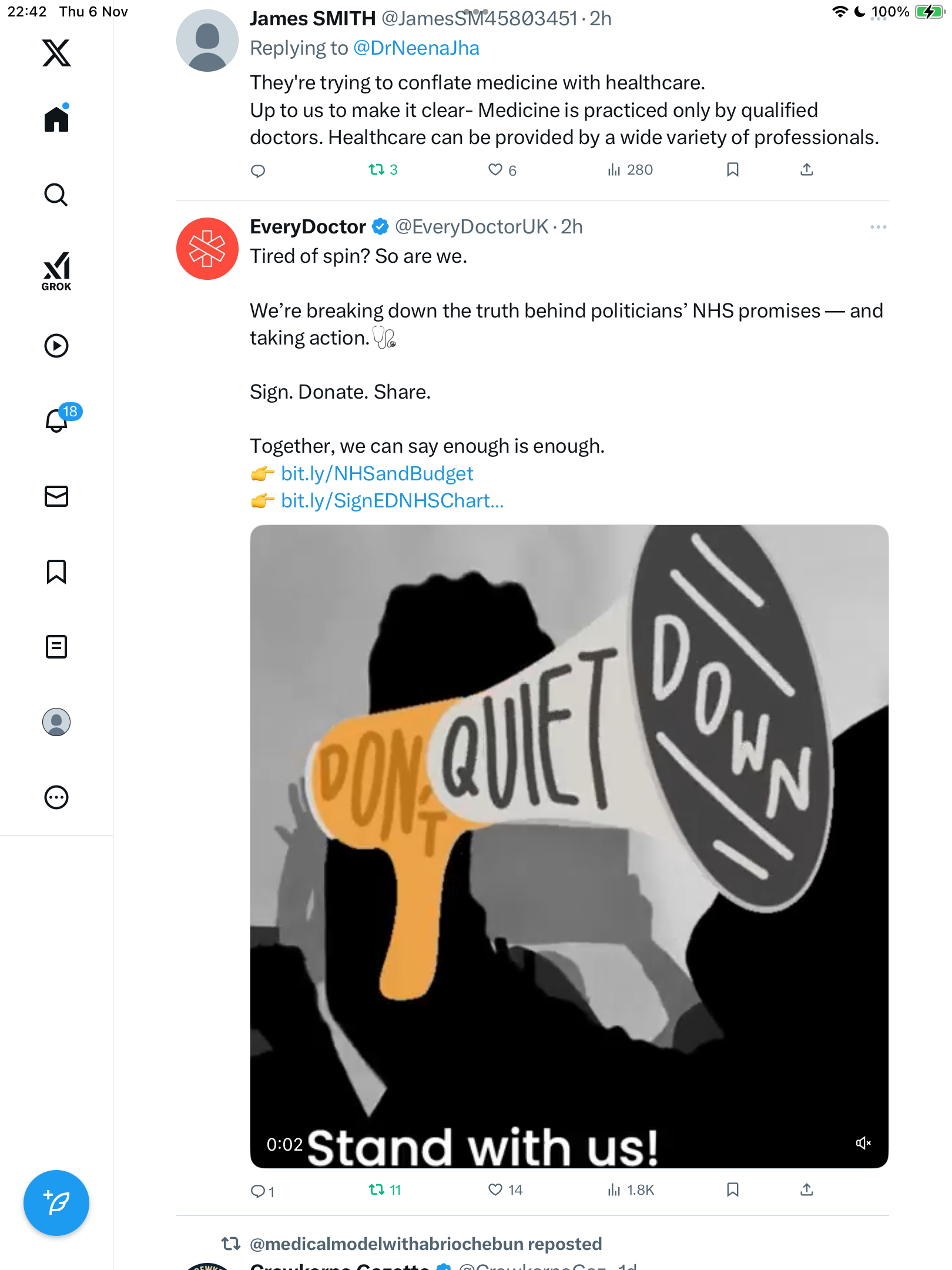Screen dimensions: 952x1270
Task: Open Grok from the sidebar
Action: [x=56, y=271]
